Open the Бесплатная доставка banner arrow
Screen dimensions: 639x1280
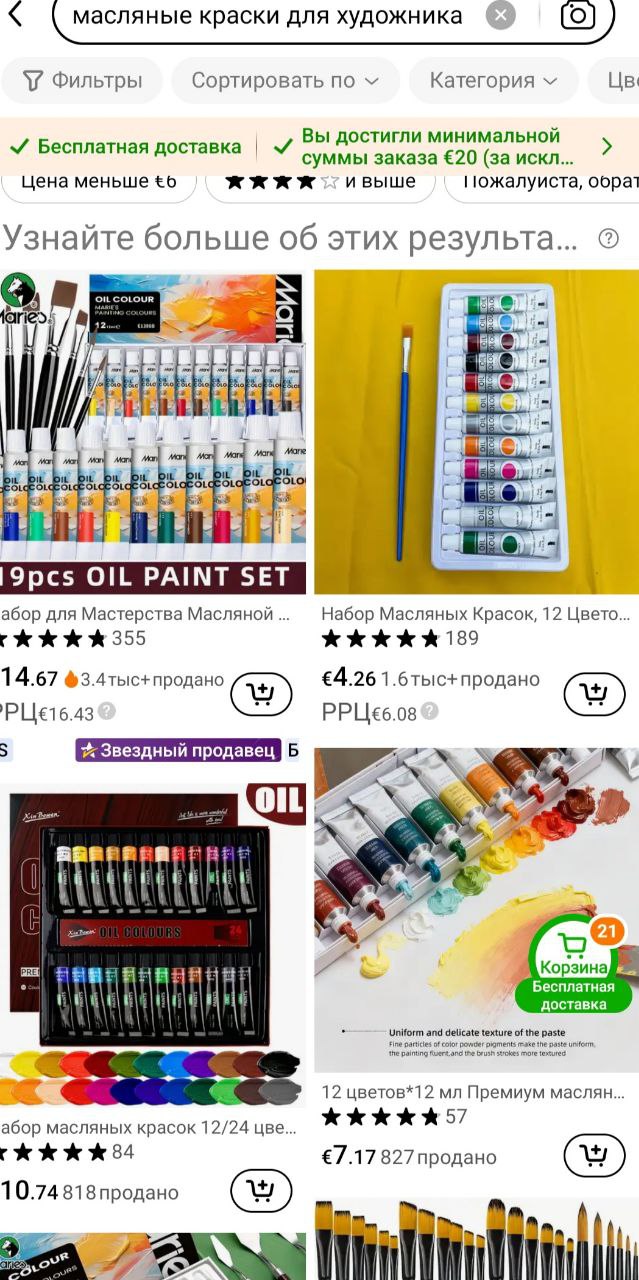click(x=606, y=147)
